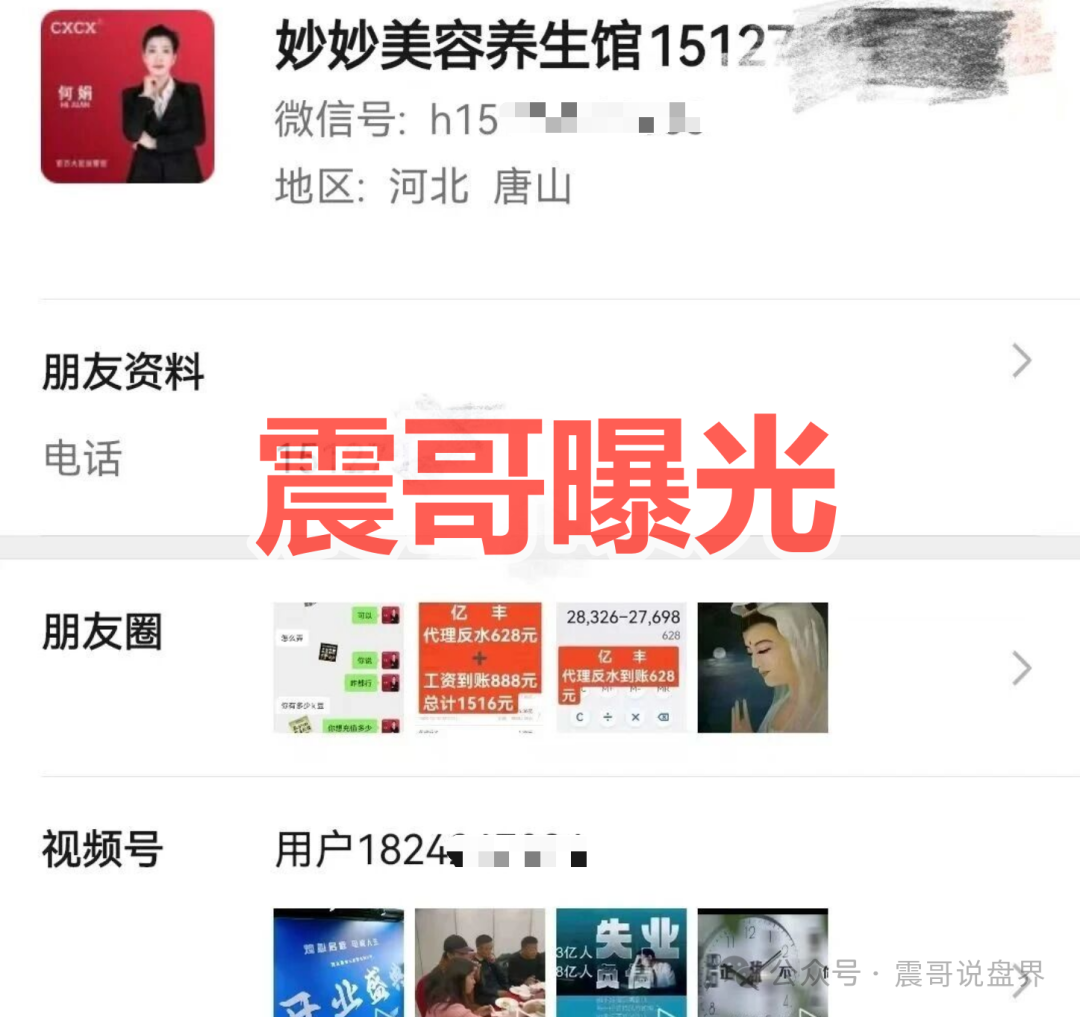
Task: Open the 朋友圈 moments row
Action: tap(102, 633)
